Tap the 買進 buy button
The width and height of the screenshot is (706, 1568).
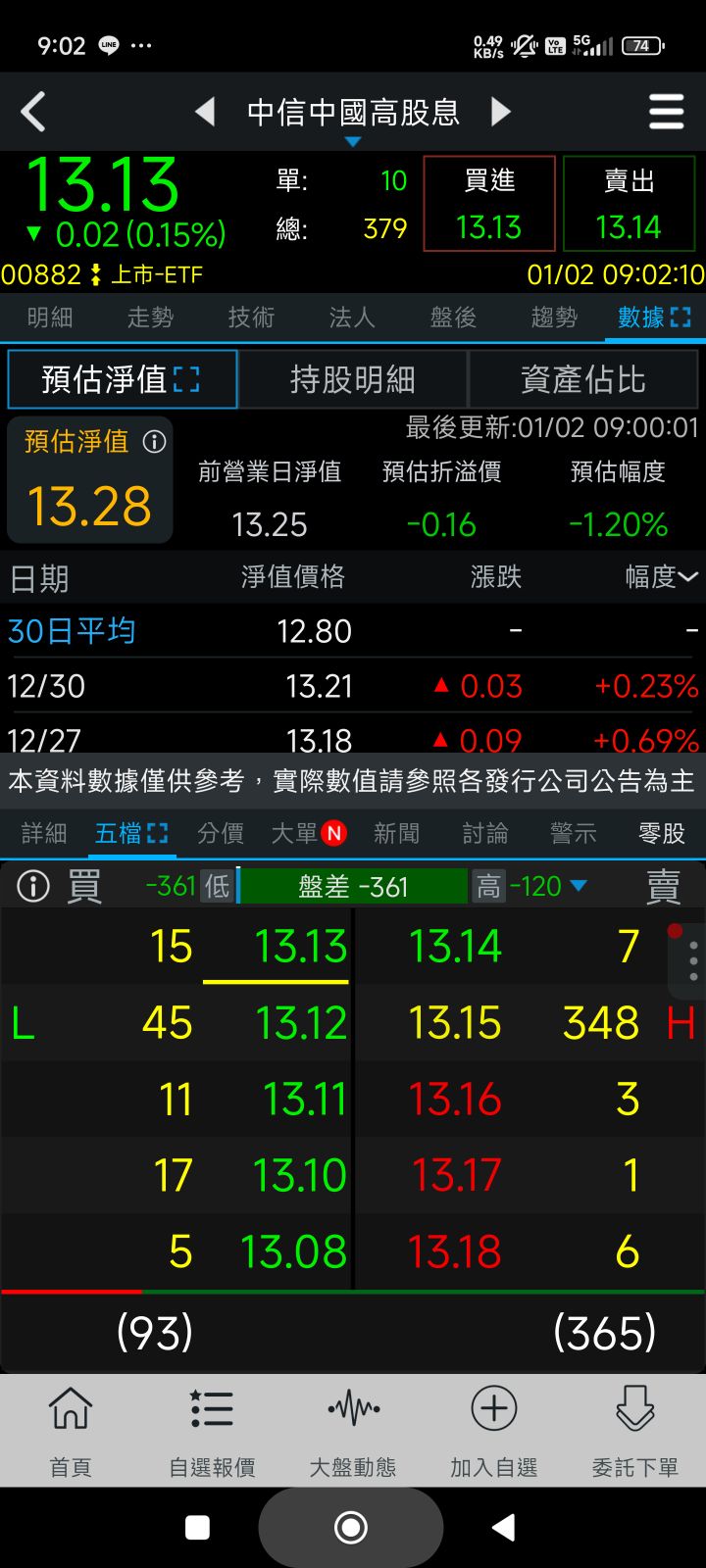[489, 204]
